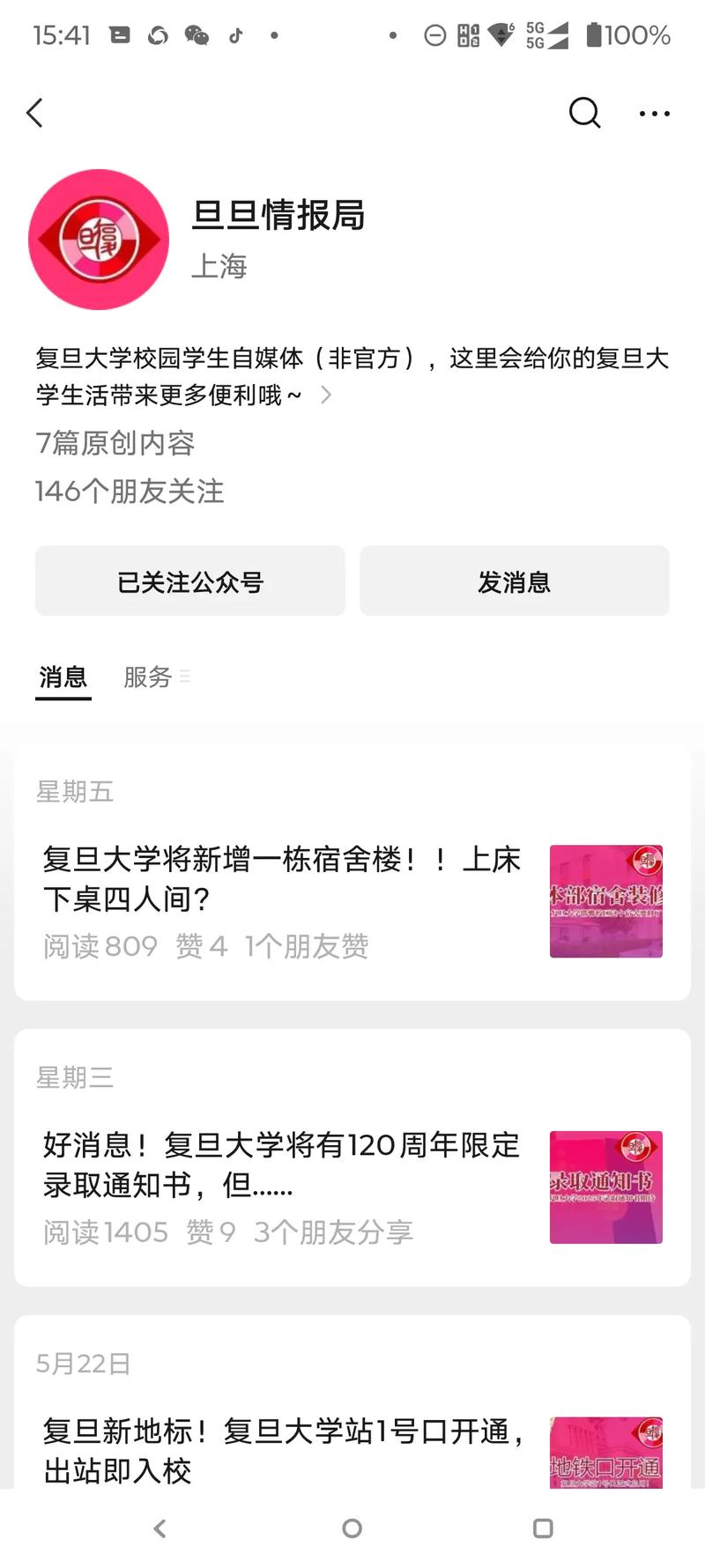This screenshot has width=705, height=1568.
Task: Tap the message icon in the status bar
Action: coord(119,36)
